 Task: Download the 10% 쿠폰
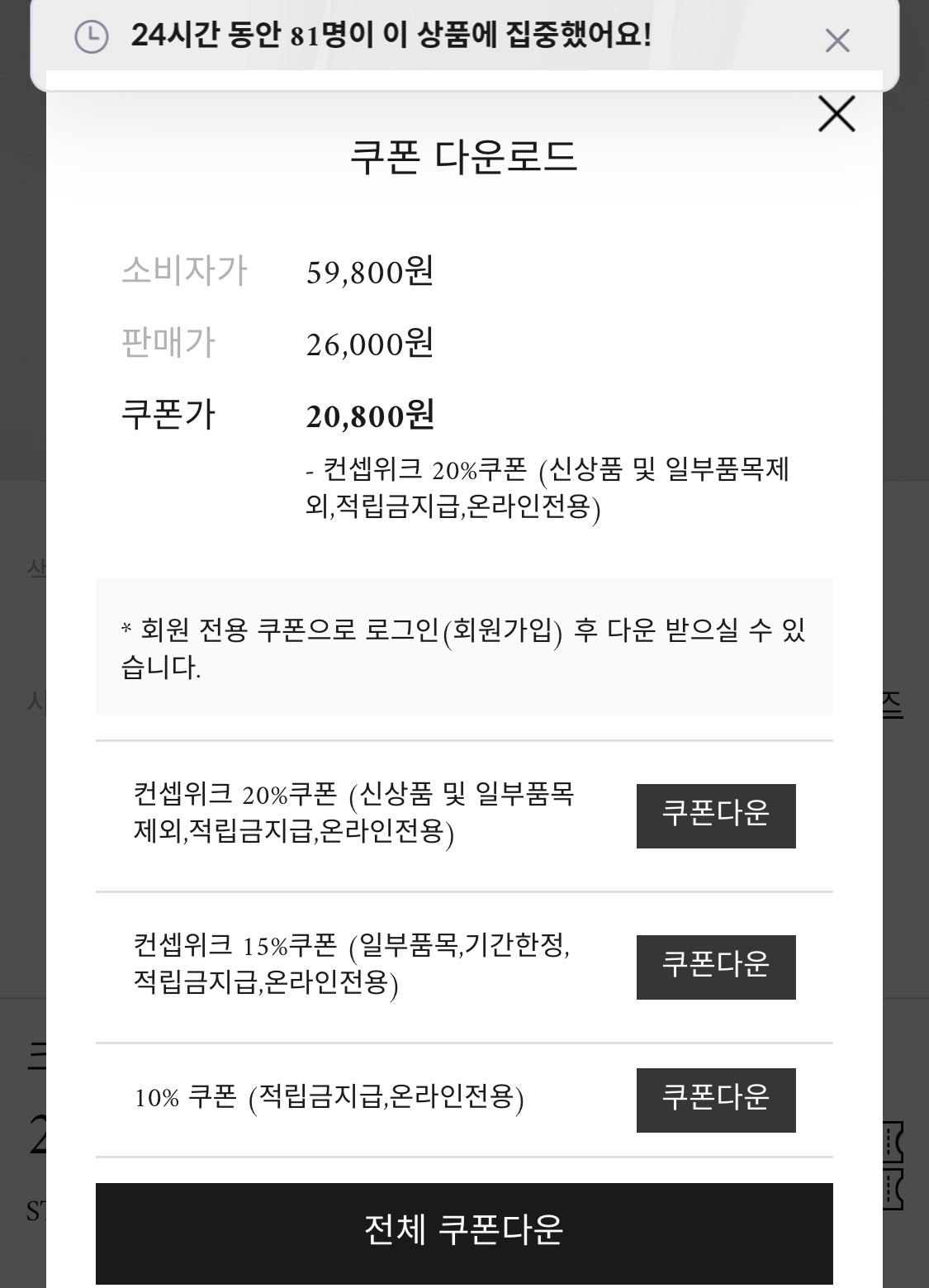pyautogui.click(x=715, y=1100)
